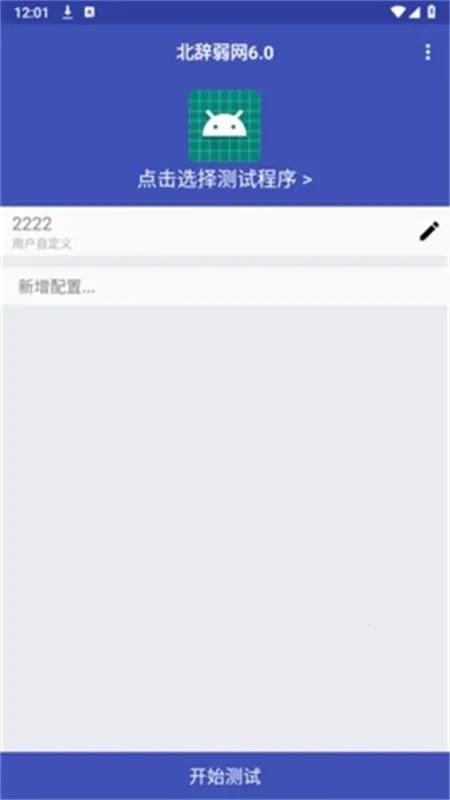
Task: Edit the 2222 configuration with the pencil icon
Action: [x=429, y=231]
